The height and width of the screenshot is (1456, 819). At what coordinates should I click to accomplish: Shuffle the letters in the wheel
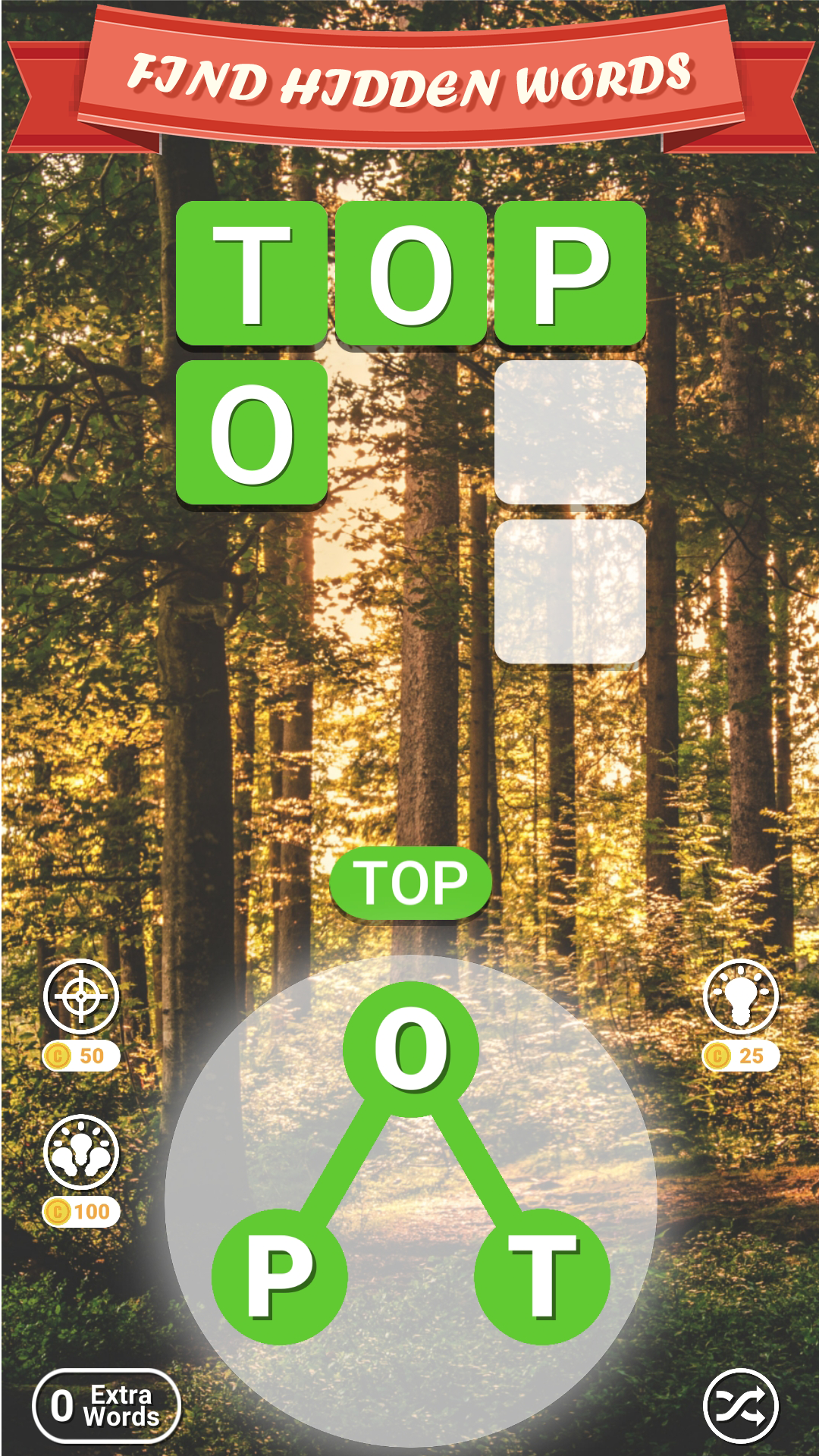click(x=741, y=1406)
